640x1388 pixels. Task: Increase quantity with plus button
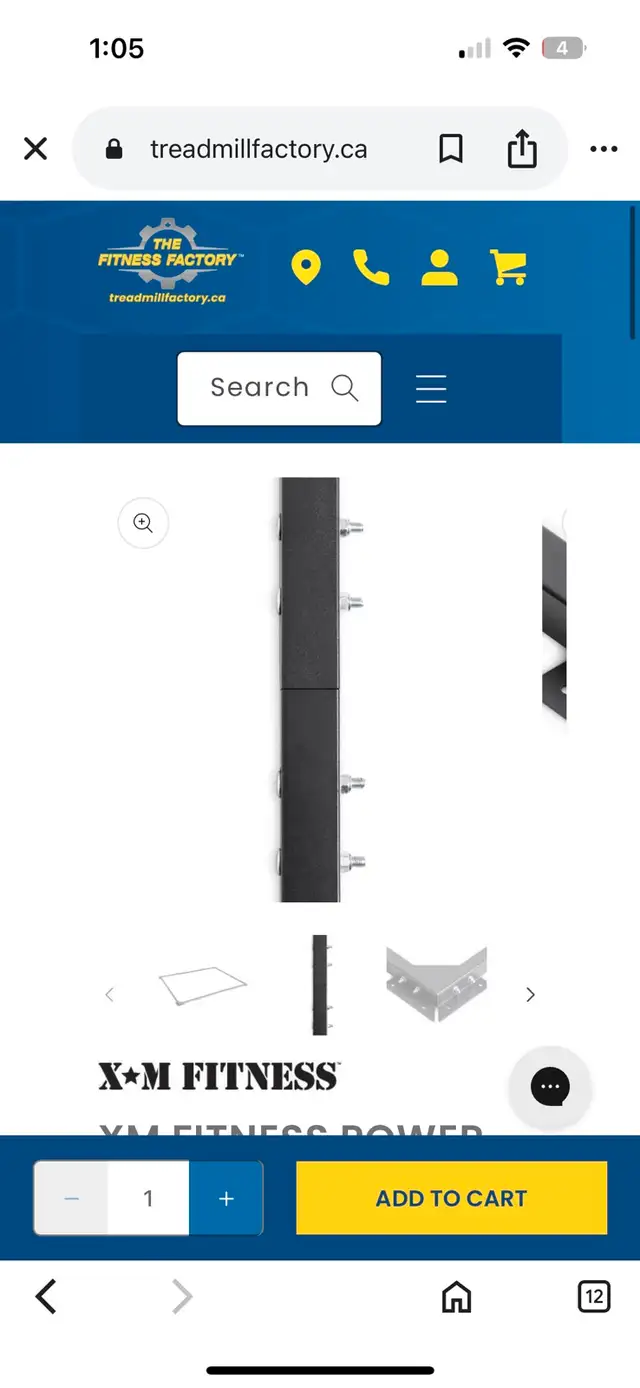[226, 1198]
